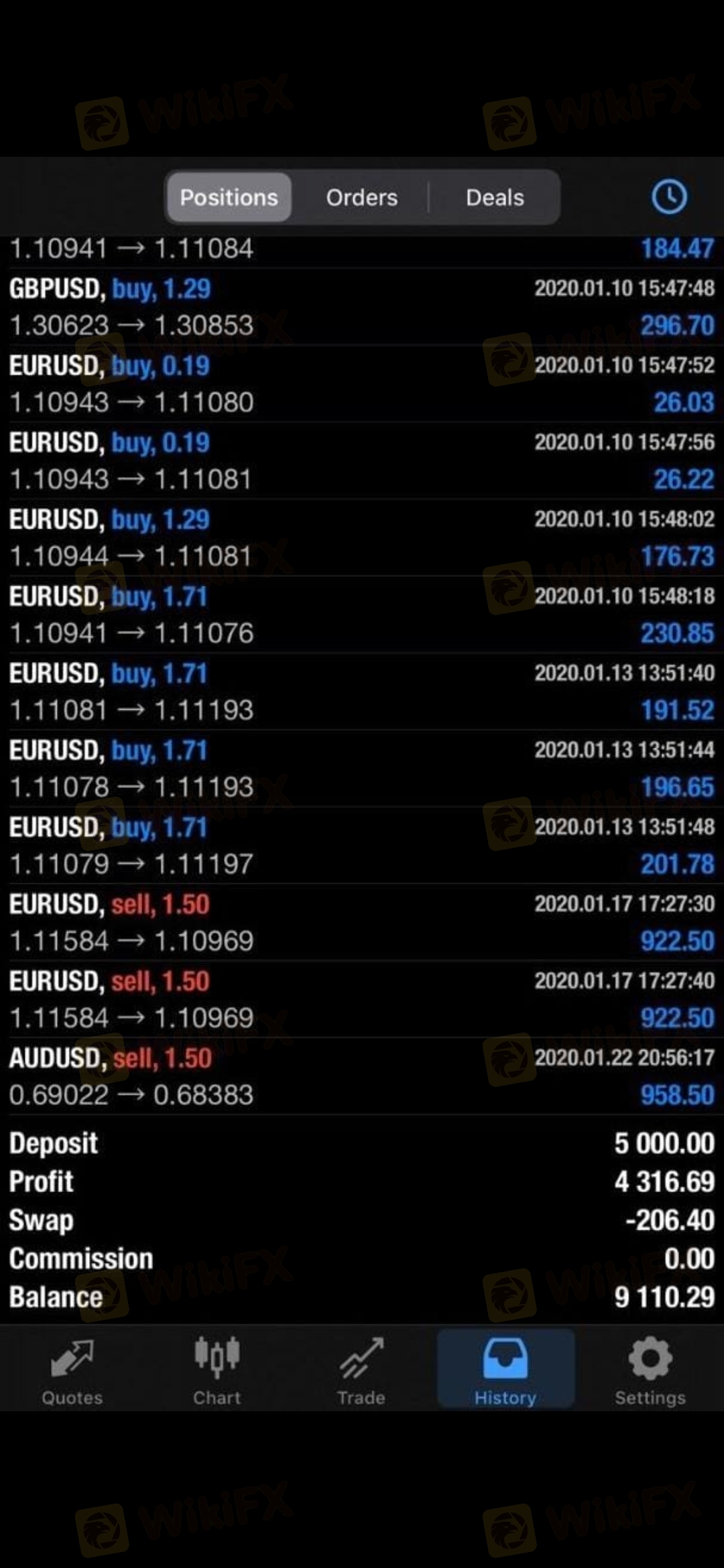Open the history period clock icon
Viewport: 724px width, 1568px height.
pos(669,197)
